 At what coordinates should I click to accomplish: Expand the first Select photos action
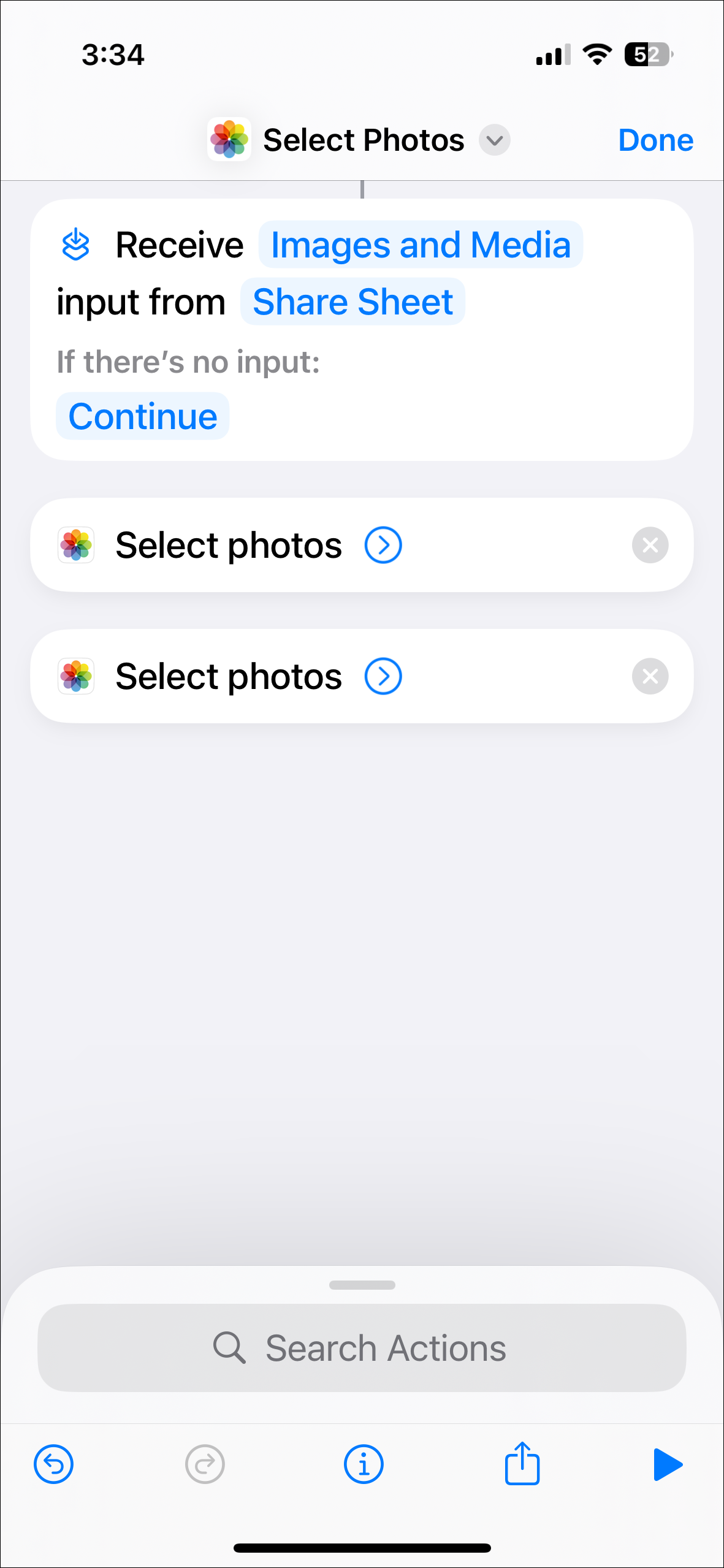(383, 545)
